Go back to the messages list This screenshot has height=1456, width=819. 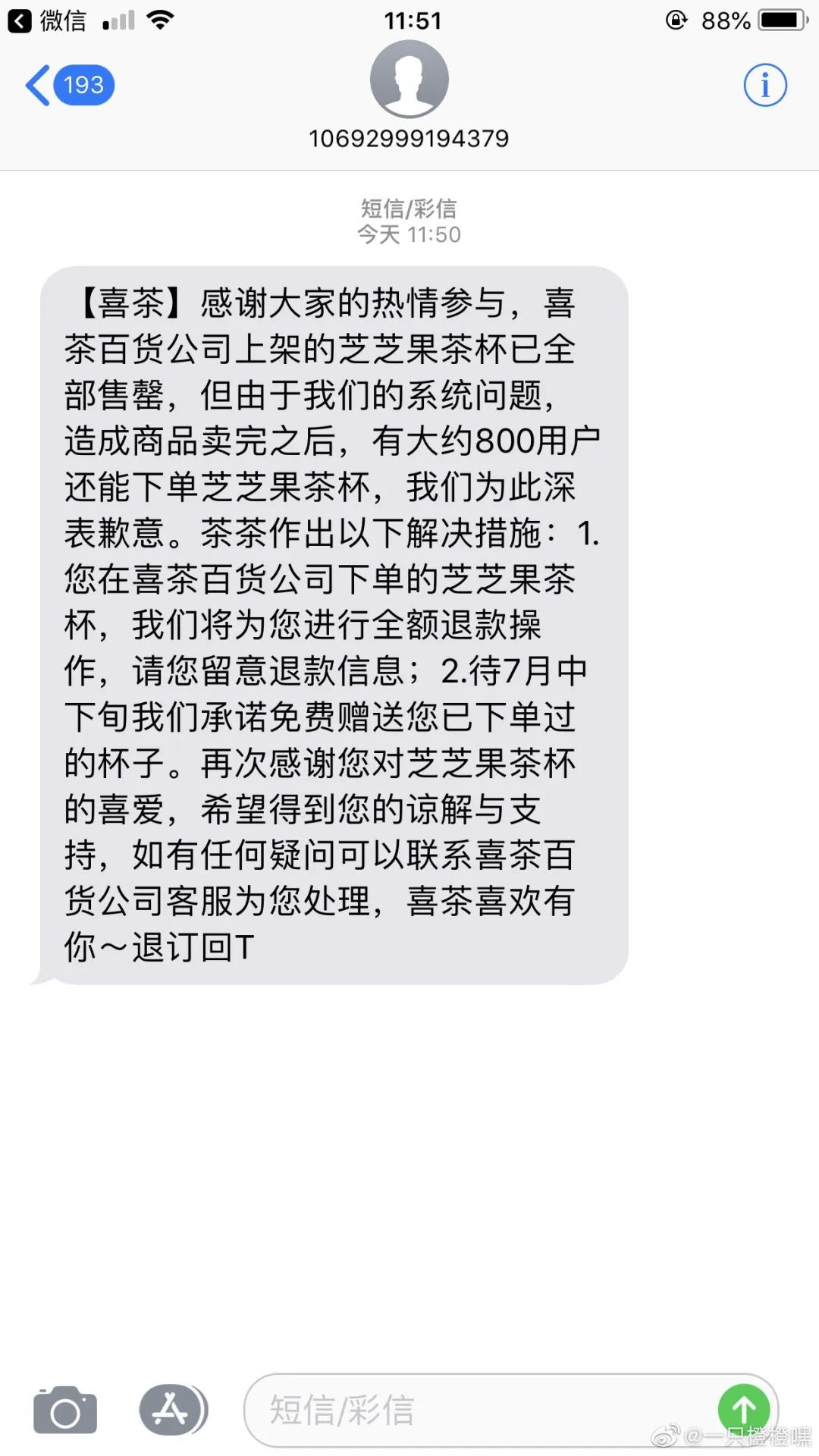tap(70, 85)
